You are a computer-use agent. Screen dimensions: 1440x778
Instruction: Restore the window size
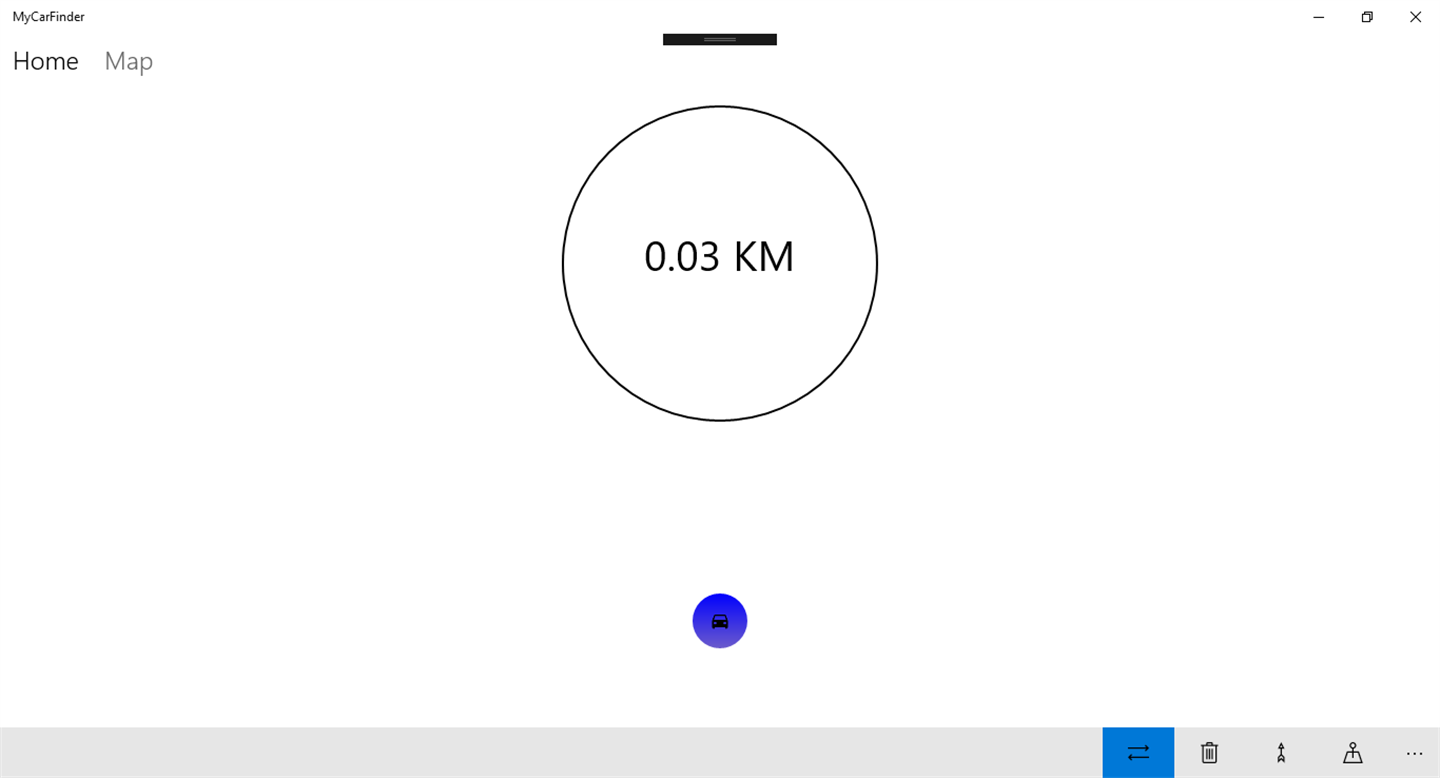pos(1367,17)
